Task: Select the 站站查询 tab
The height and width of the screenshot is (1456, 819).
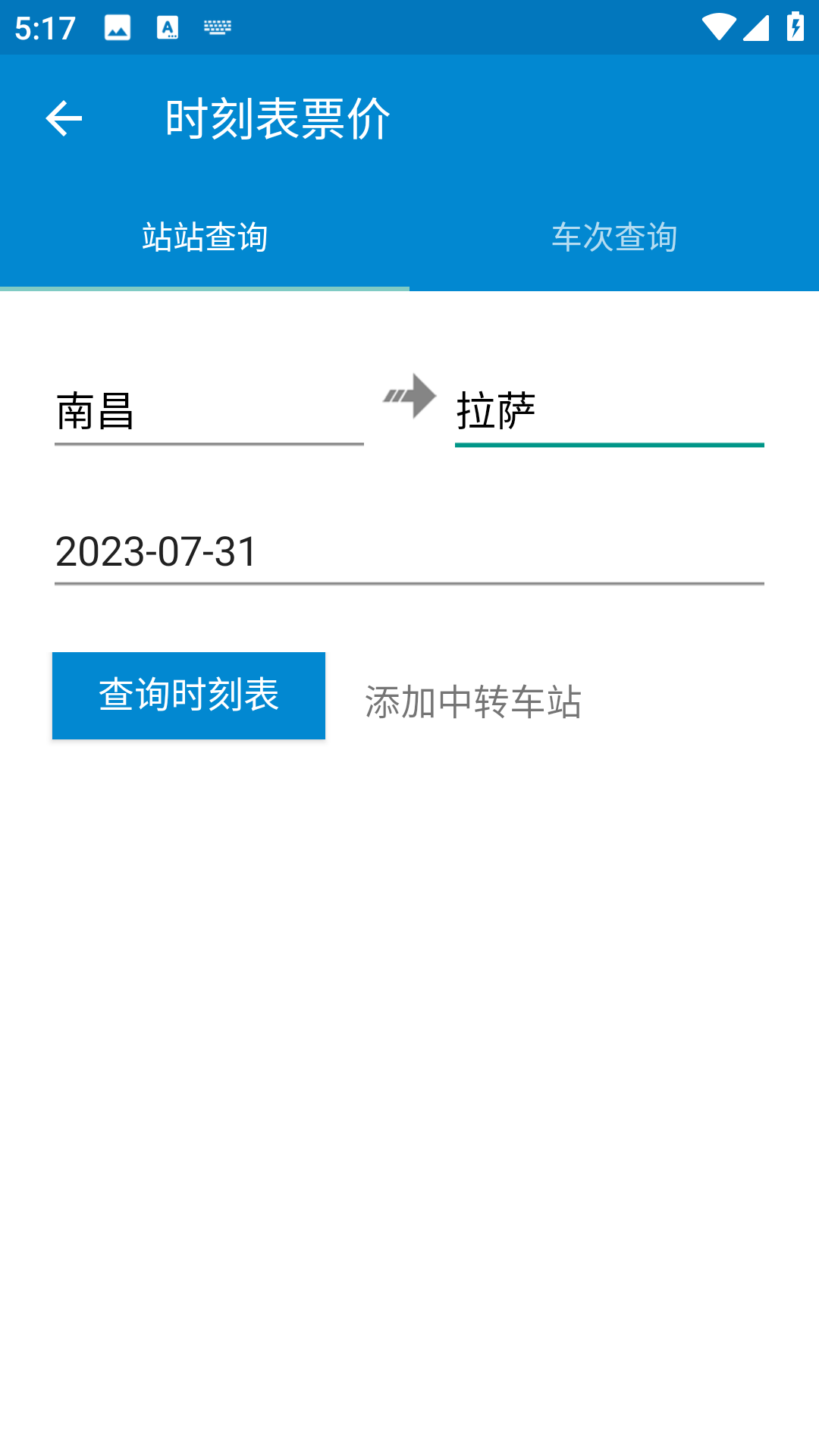Action: pos(205,237)
